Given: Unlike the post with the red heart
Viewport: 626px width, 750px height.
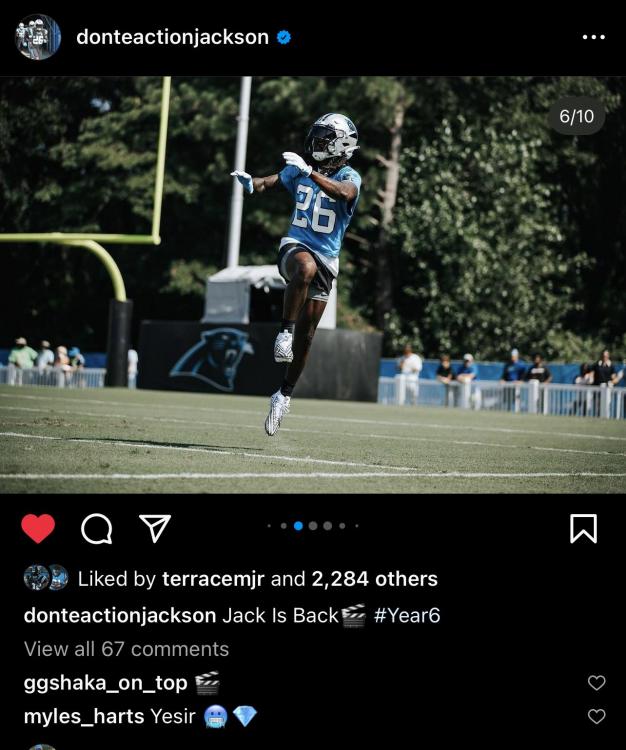Looking at the screenshot, I should click(38, 528).
